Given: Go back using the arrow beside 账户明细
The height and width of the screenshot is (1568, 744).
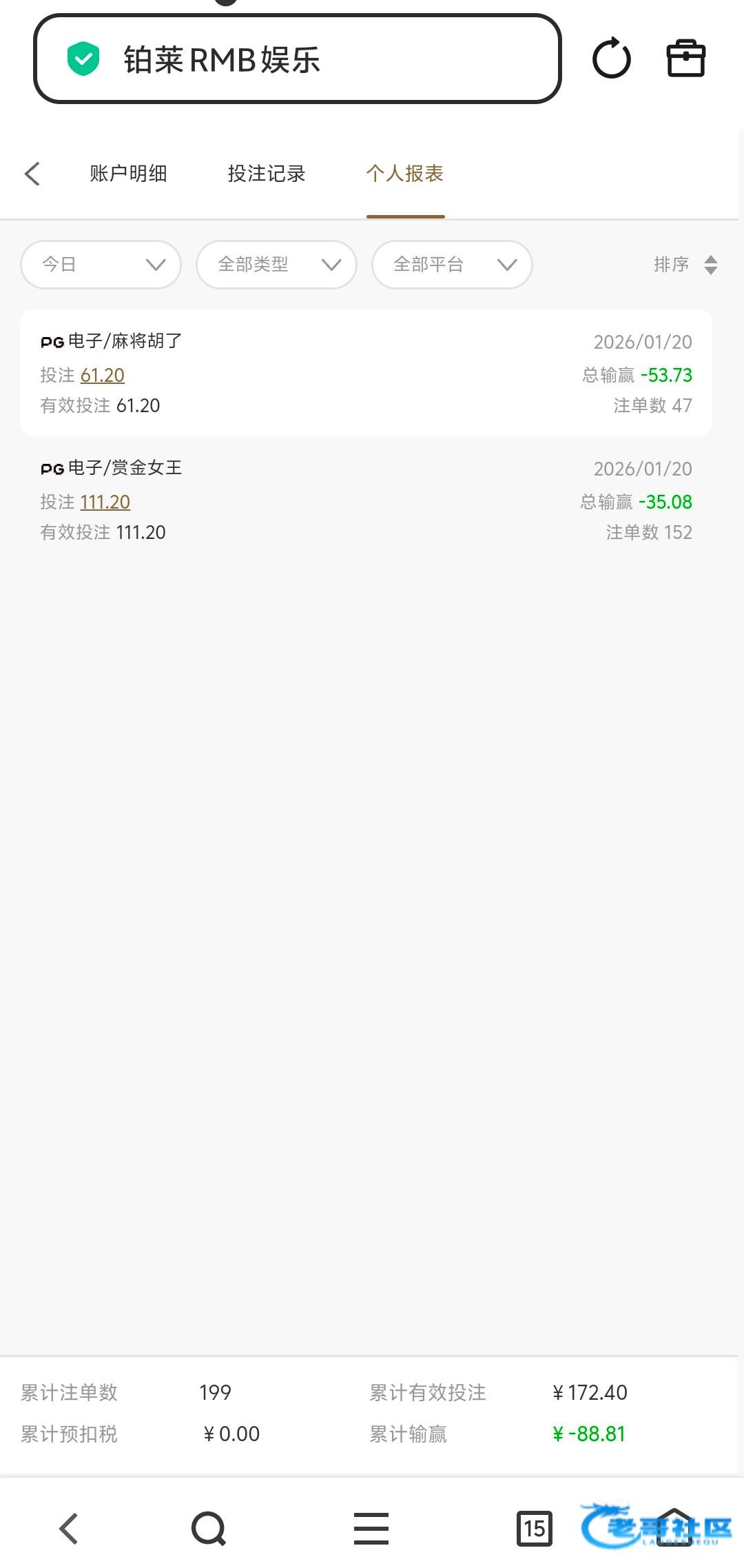Looking at the screenshot, I should [x=32, y=174].
